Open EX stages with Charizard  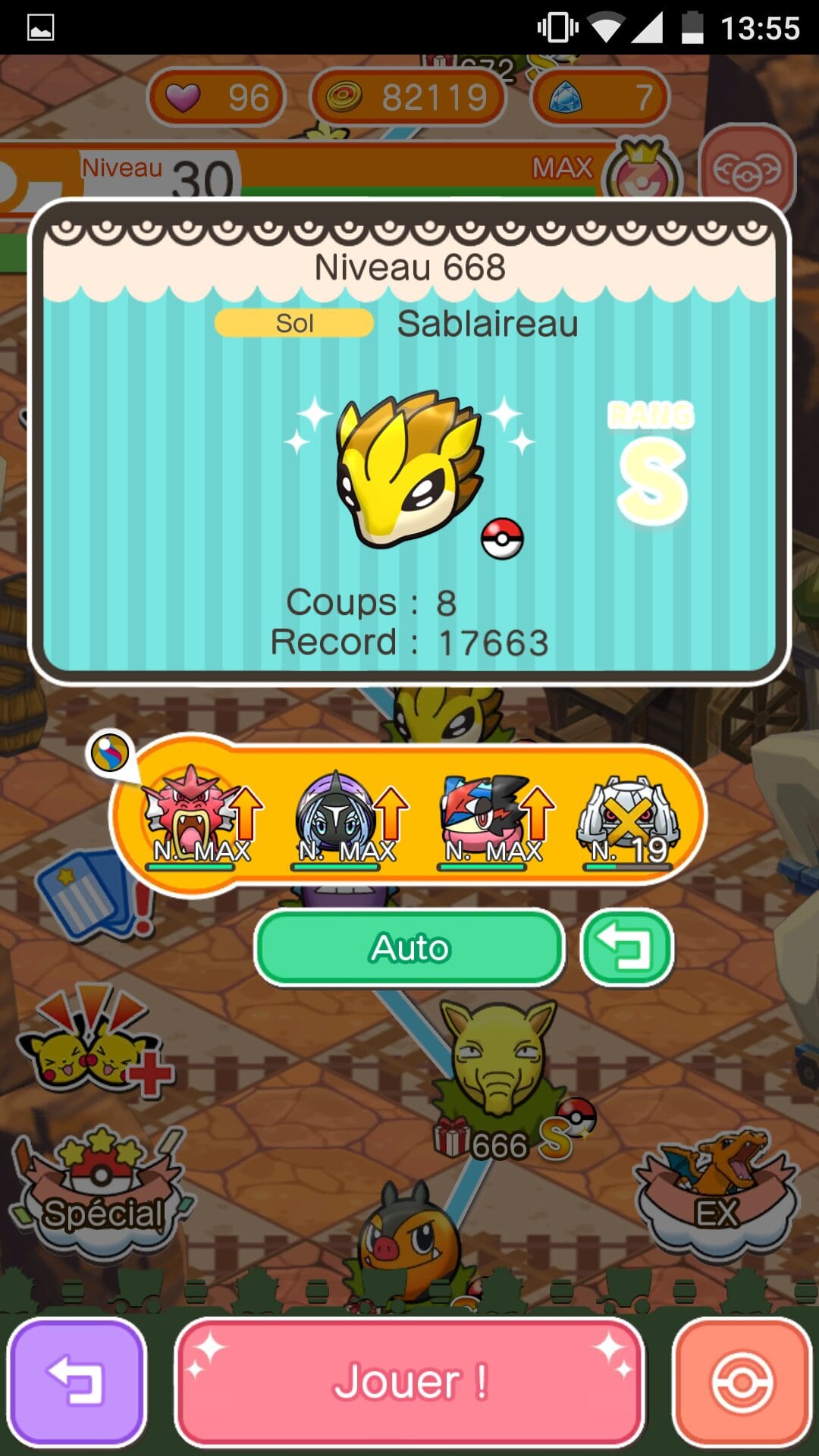[x=717, y=1191]
